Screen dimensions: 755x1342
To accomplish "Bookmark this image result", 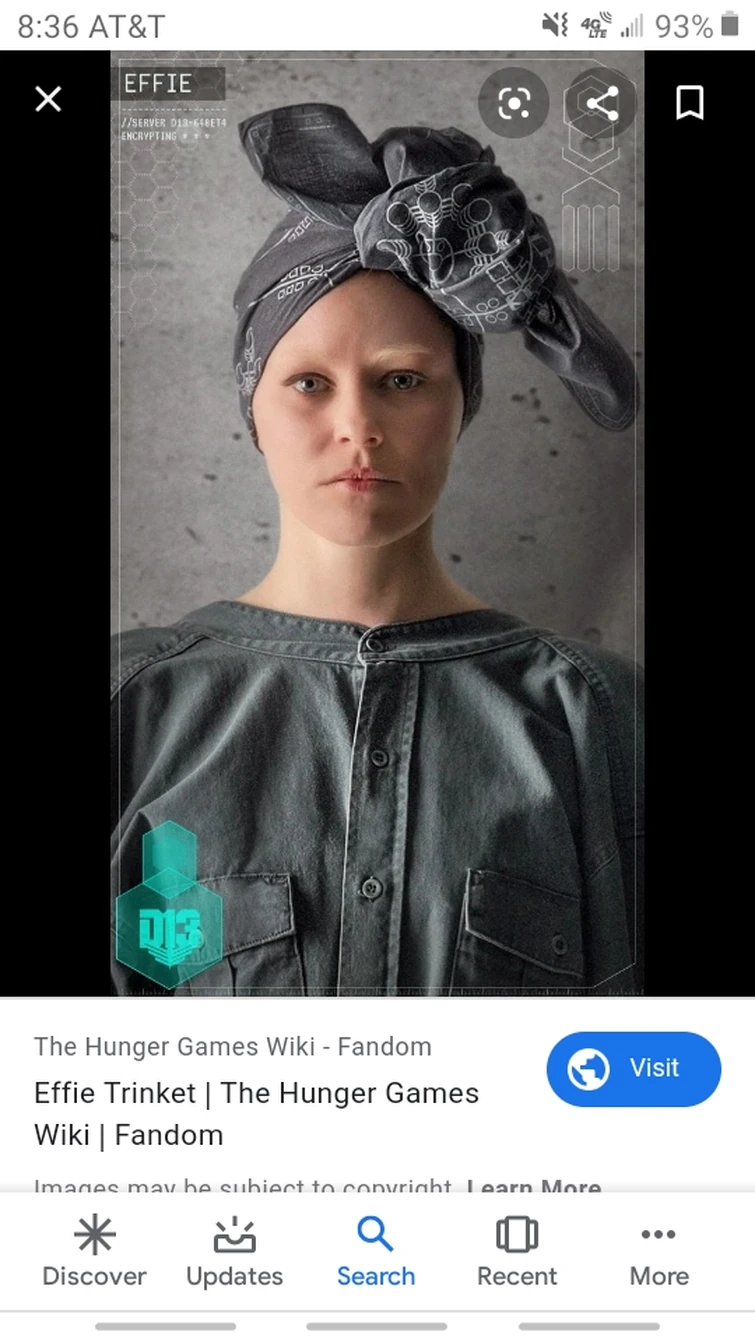I will pyautogui.click(x=690, y=100).
